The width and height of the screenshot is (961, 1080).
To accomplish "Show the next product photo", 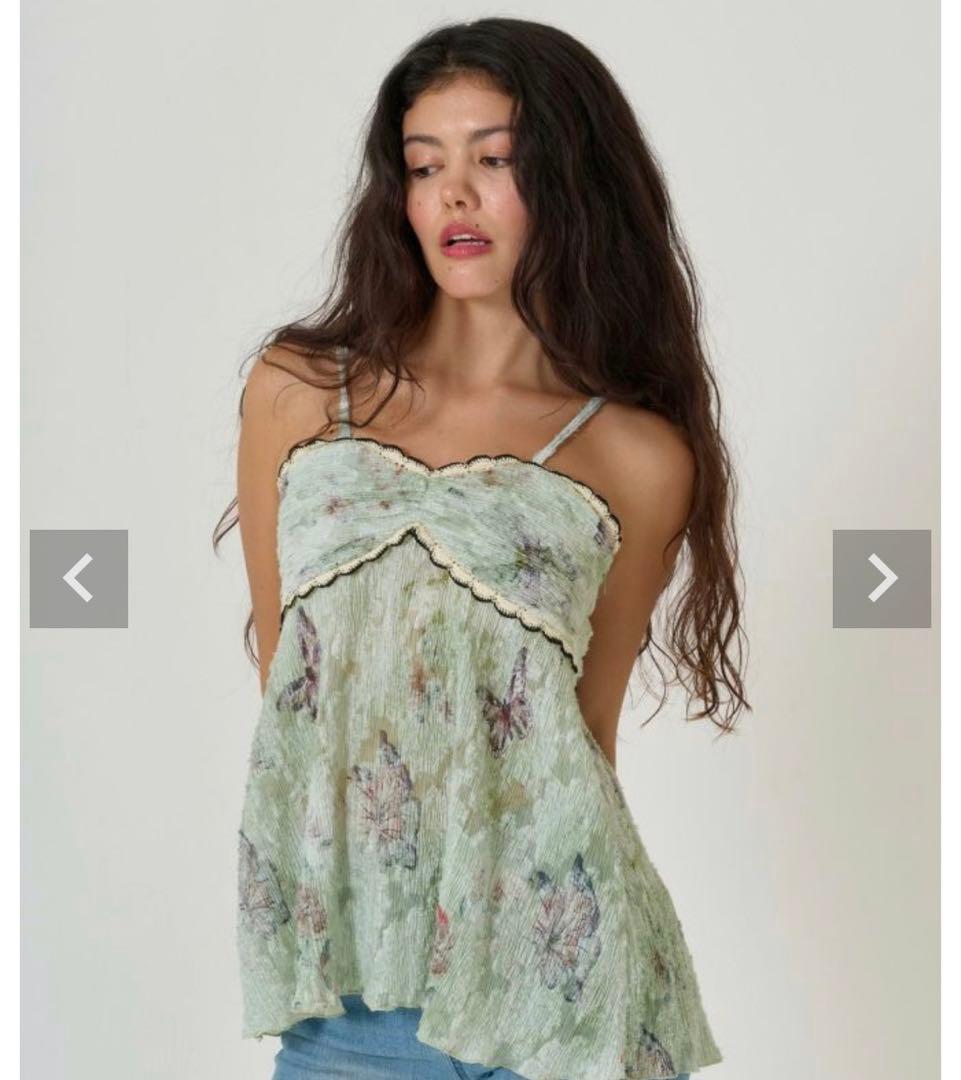I will click(x=881, y=579).
